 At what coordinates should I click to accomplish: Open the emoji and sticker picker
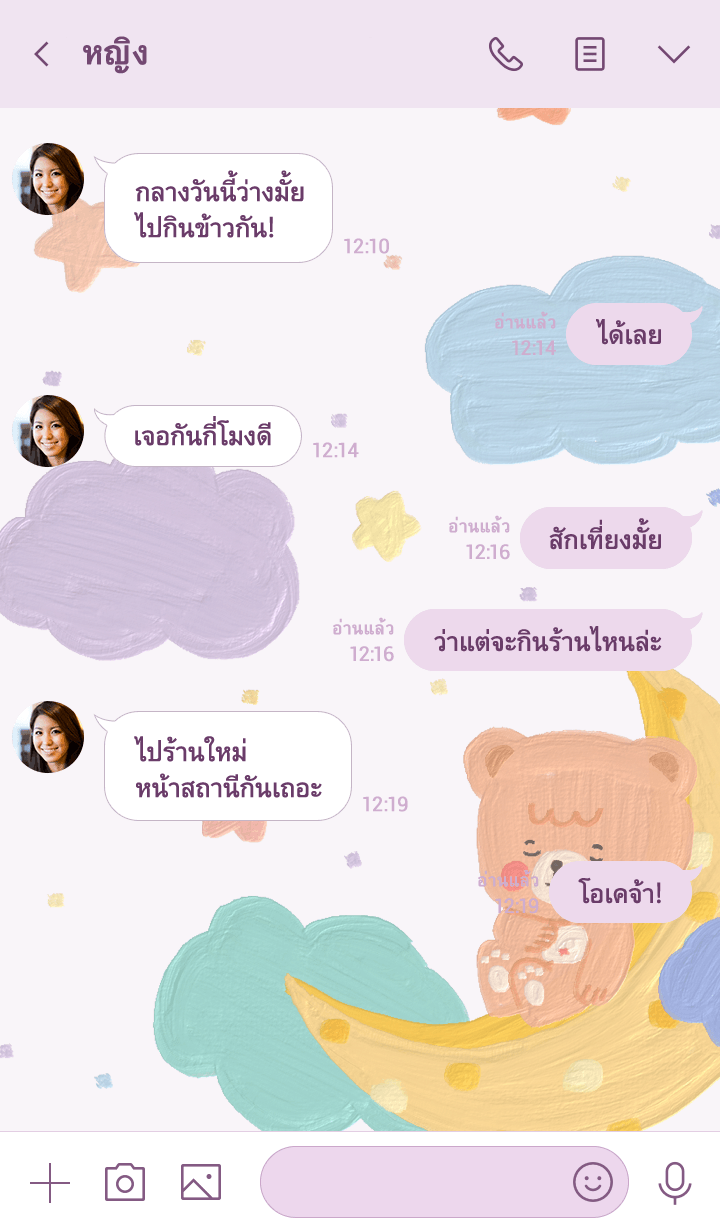[x=592, y=1182]
